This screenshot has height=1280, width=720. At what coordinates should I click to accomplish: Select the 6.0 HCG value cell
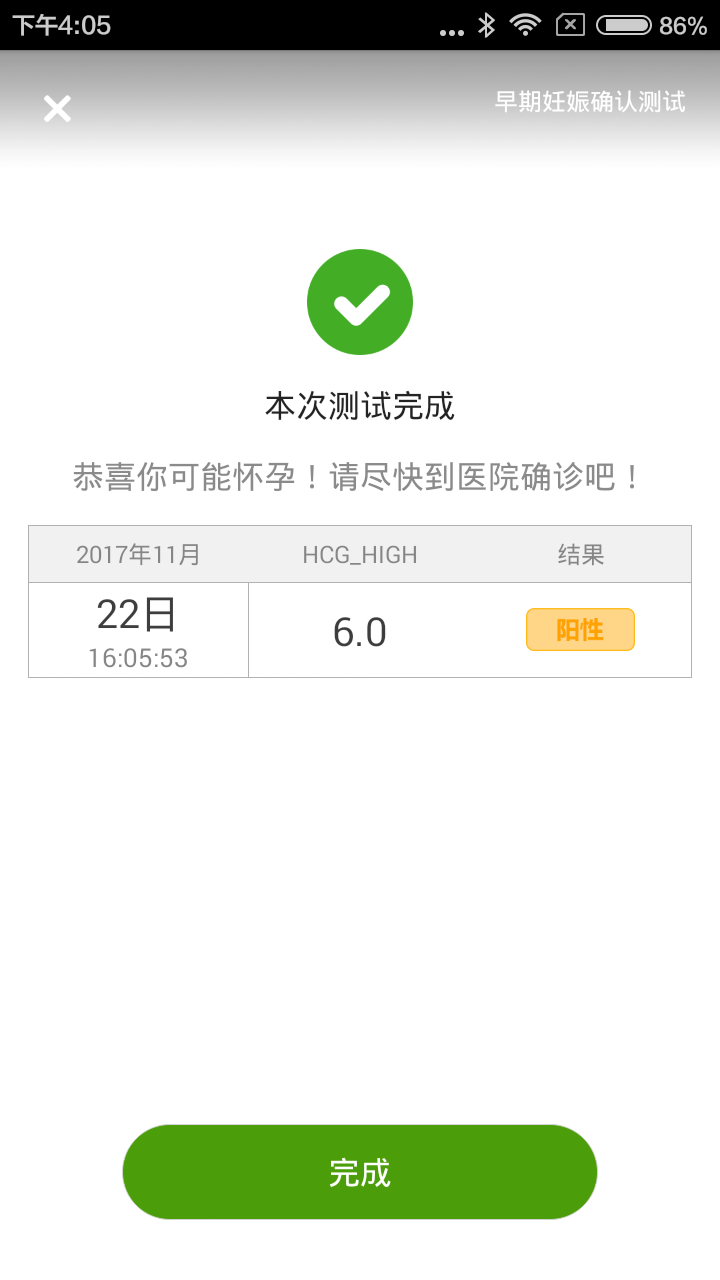click(x=360, y=630)
